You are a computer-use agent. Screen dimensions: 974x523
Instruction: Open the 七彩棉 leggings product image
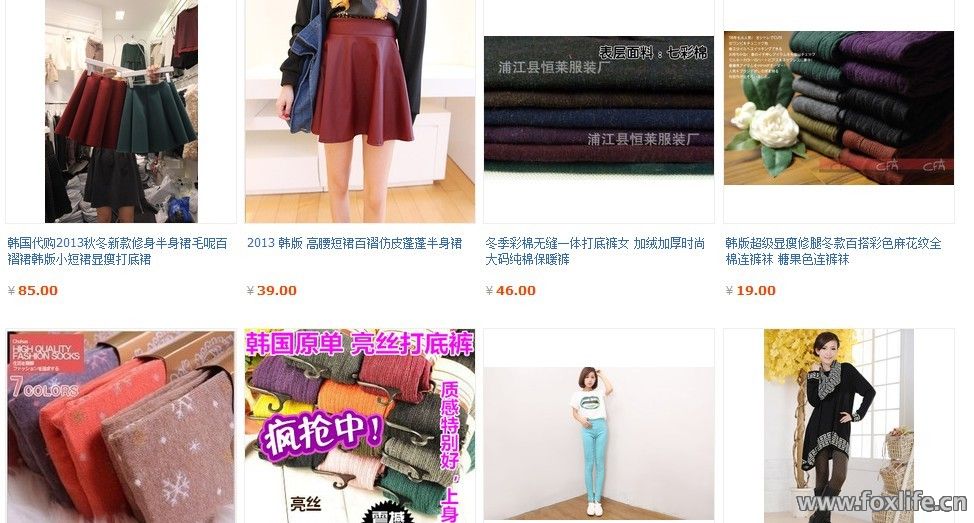pos(599,105)
